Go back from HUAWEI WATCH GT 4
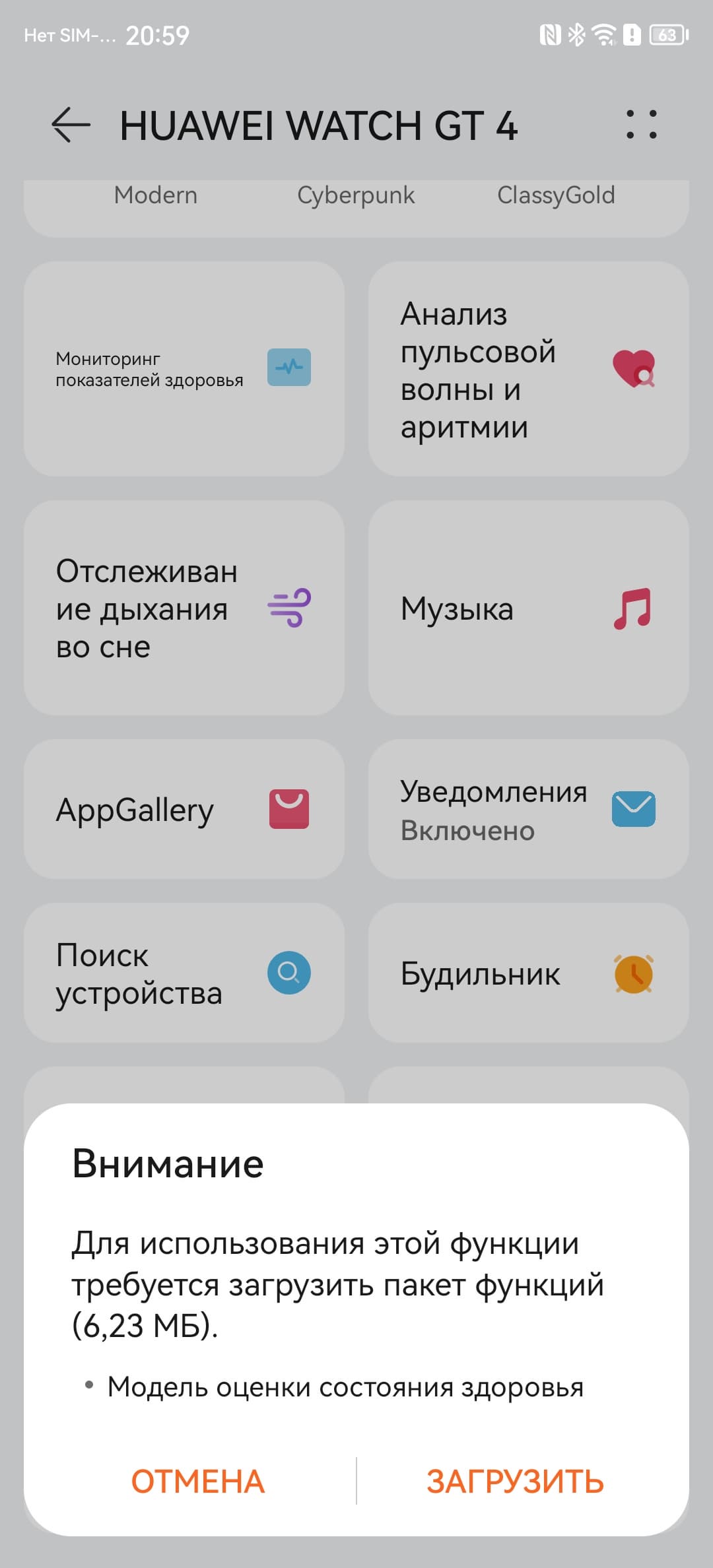The height and width of the screenshot is (1568, 713). point(71,125)
